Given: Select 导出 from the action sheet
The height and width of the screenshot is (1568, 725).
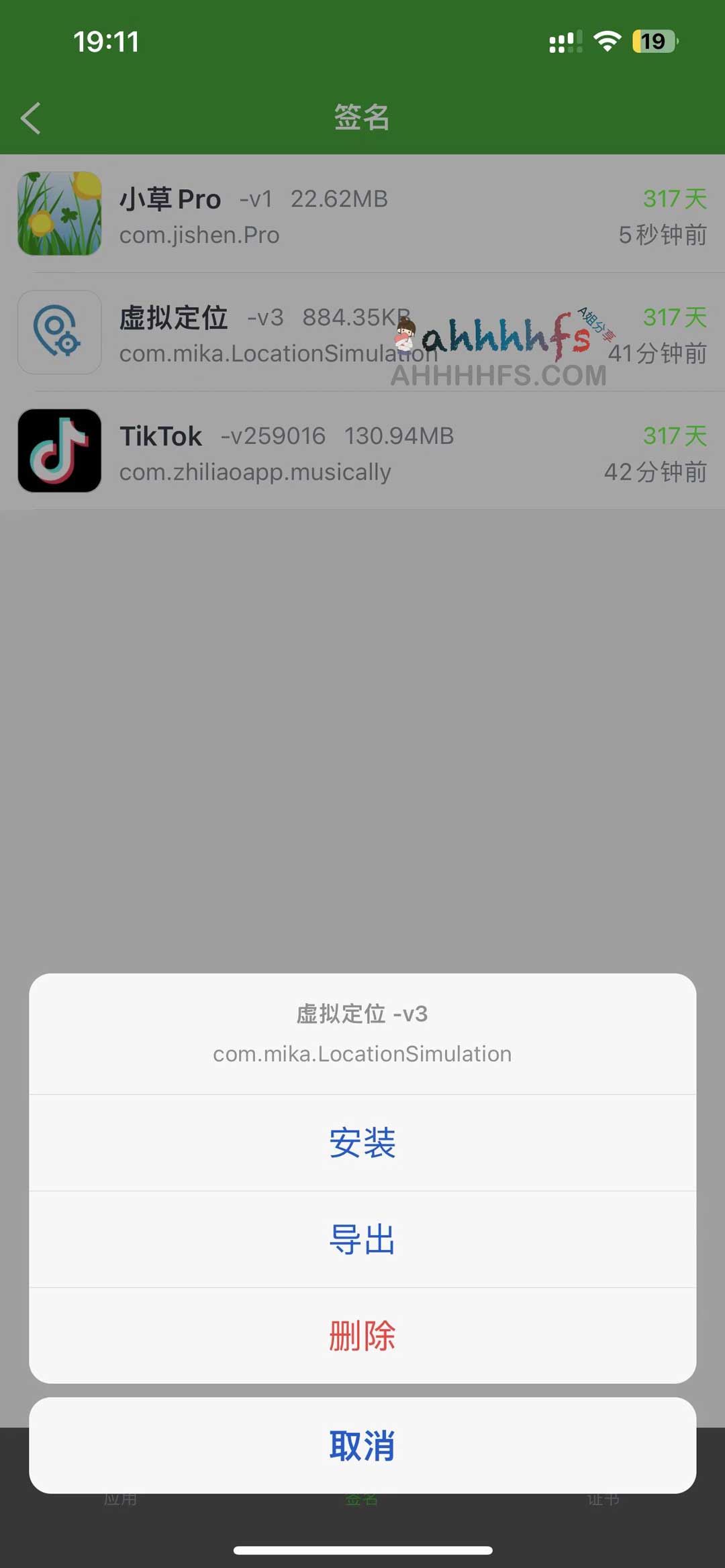Looking at the screenshot, I should [x=362, y=1240].
